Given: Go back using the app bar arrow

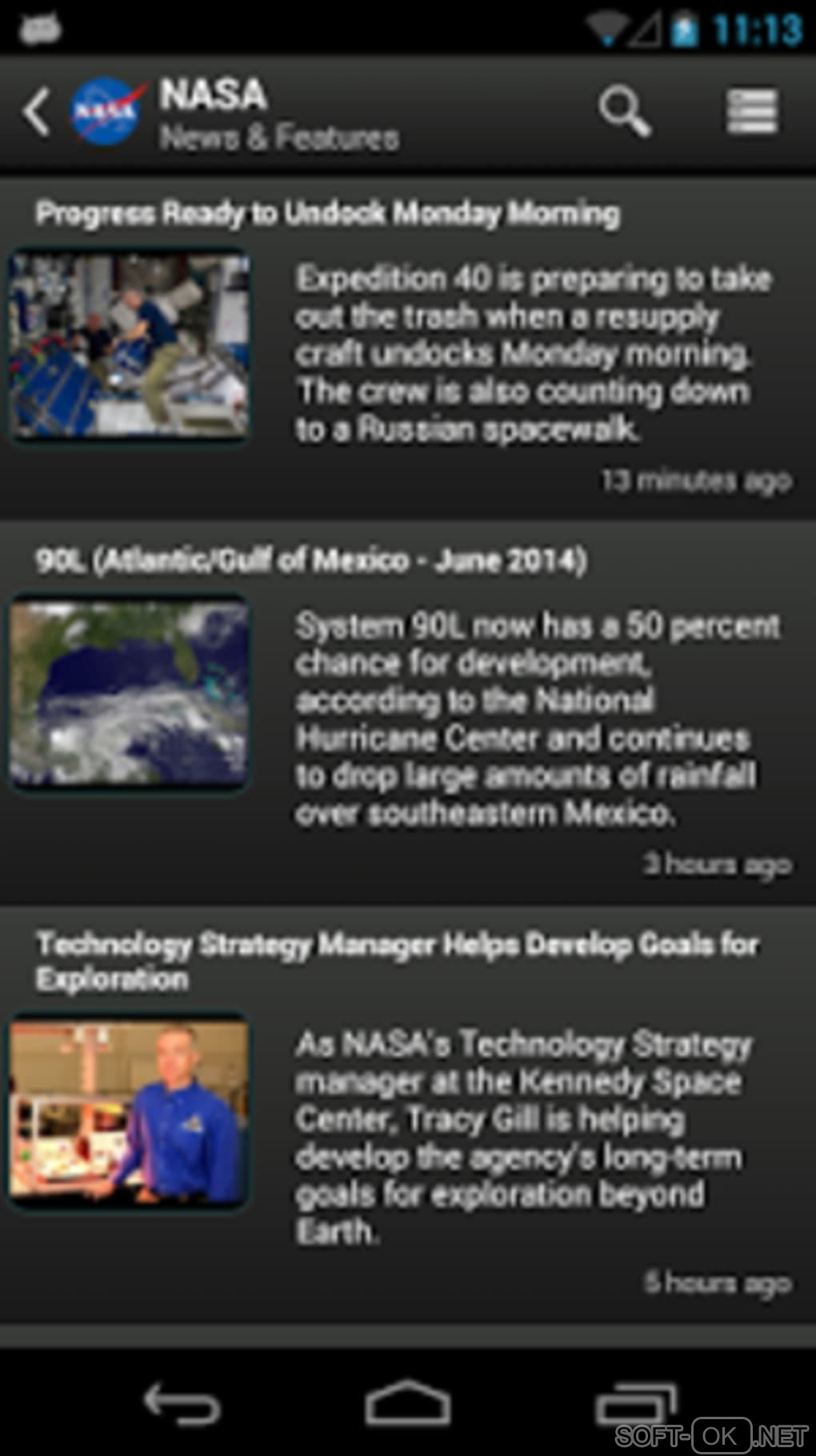Looking at the screenshot, I should coord(36,111).
